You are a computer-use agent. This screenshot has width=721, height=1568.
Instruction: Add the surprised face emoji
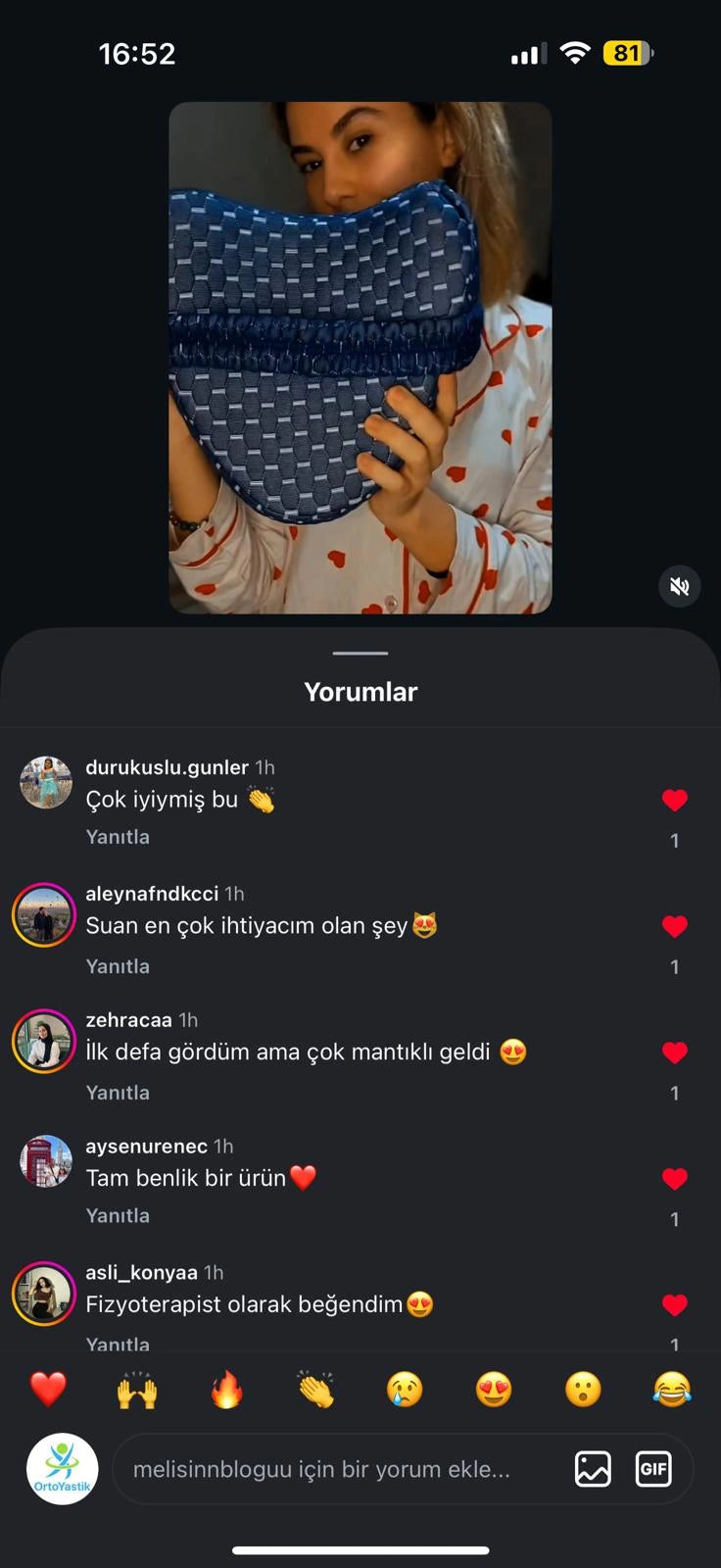(x=583, y=1390)
